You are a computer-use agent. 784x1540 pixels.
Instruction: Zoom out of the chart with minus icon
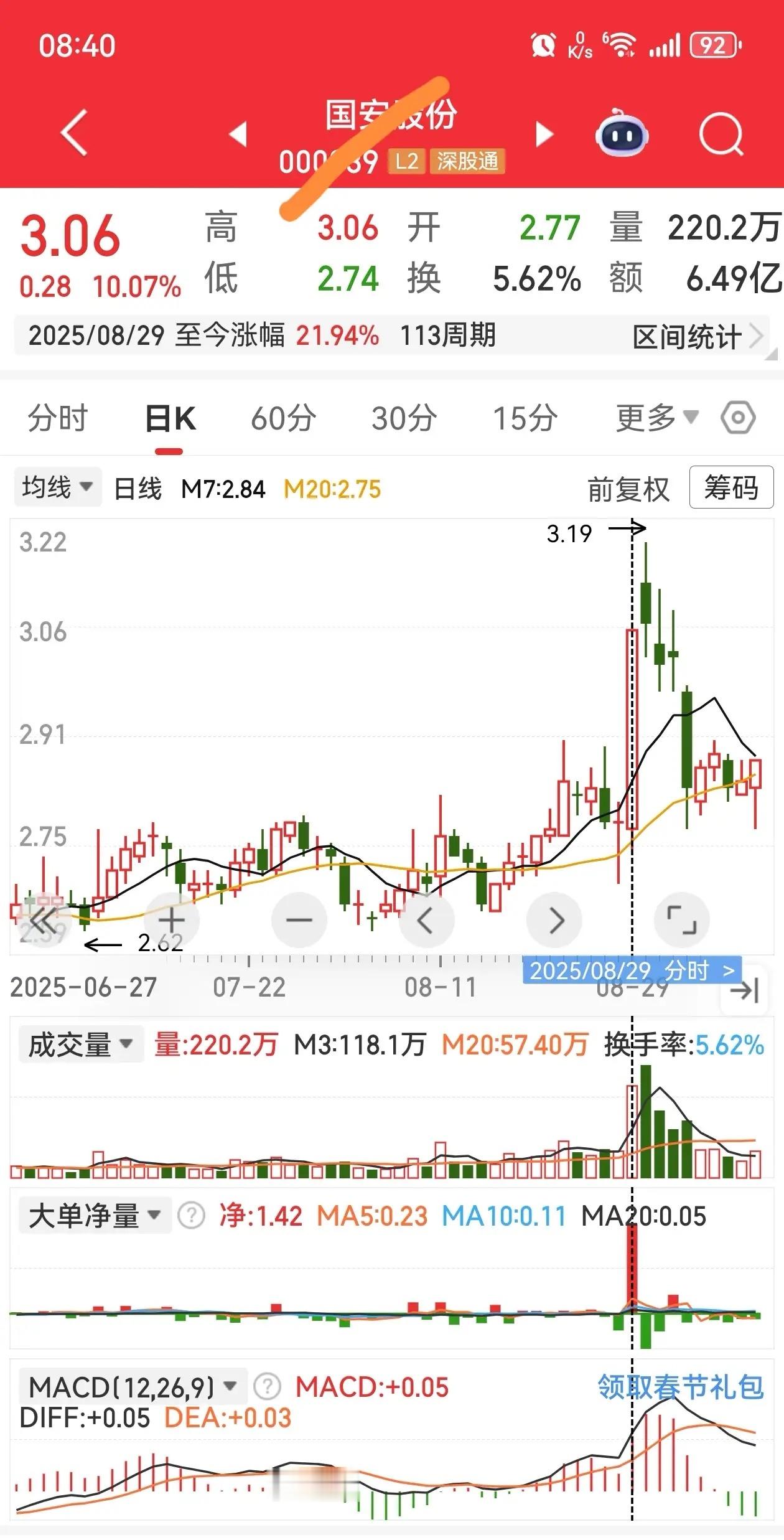[298, 919]
